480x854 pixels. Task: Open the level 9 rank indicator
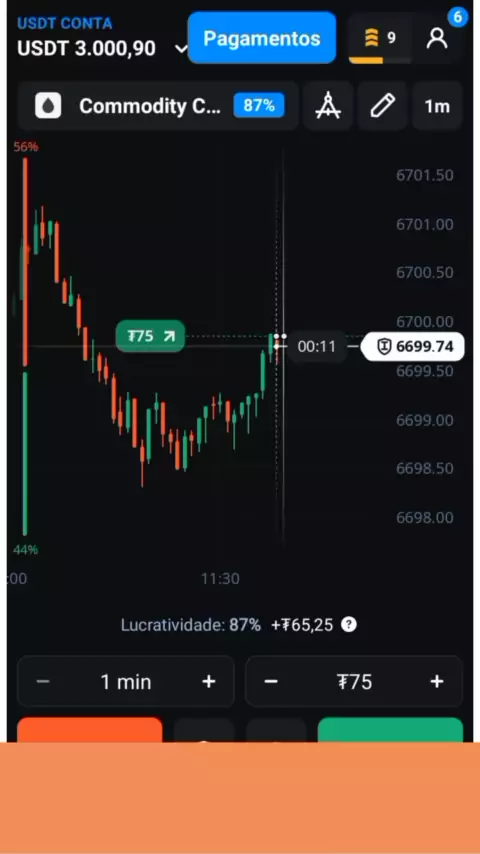(380, 39)
